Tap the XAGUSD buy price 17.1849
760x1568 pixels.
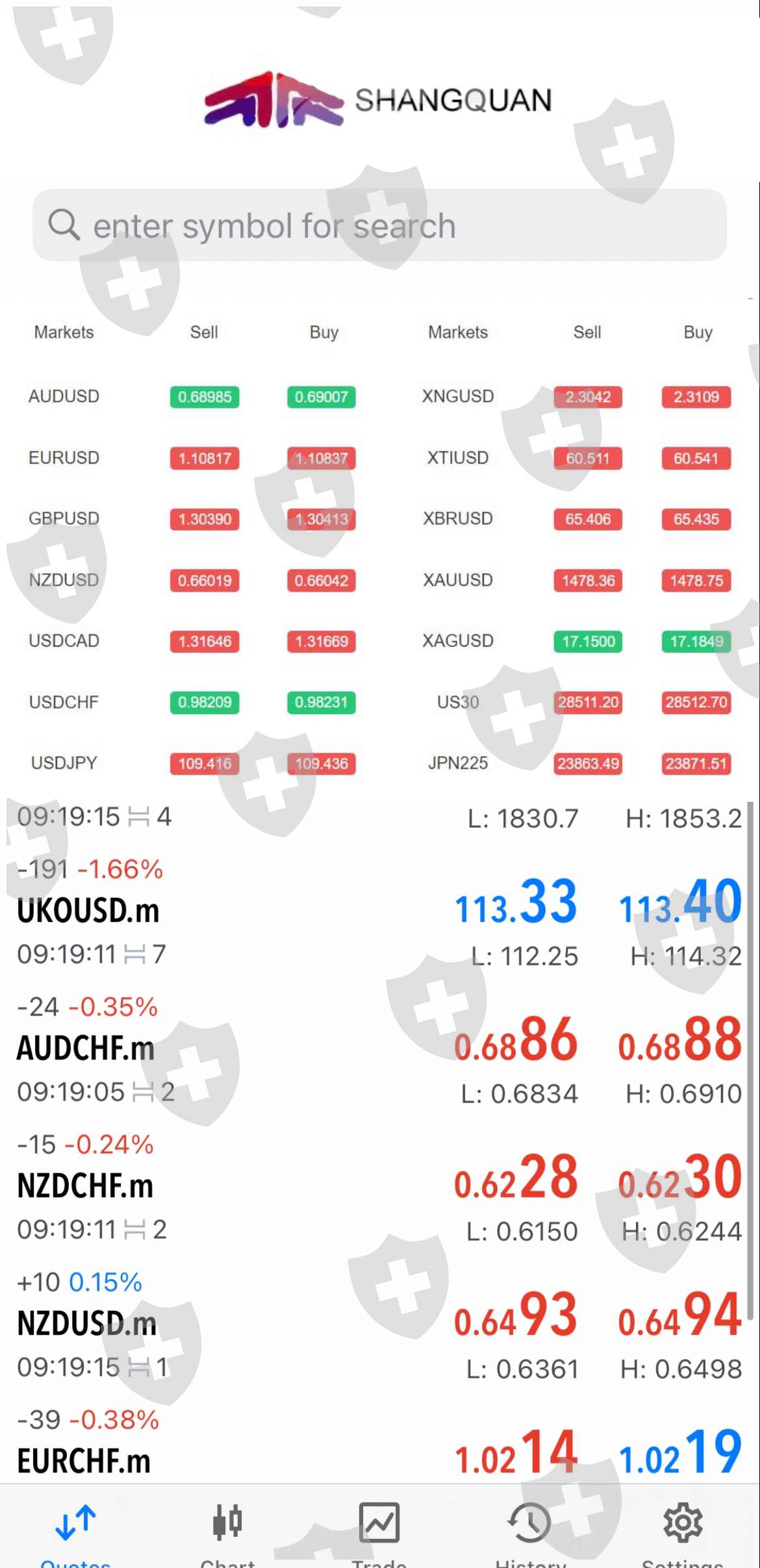[696, 641]
